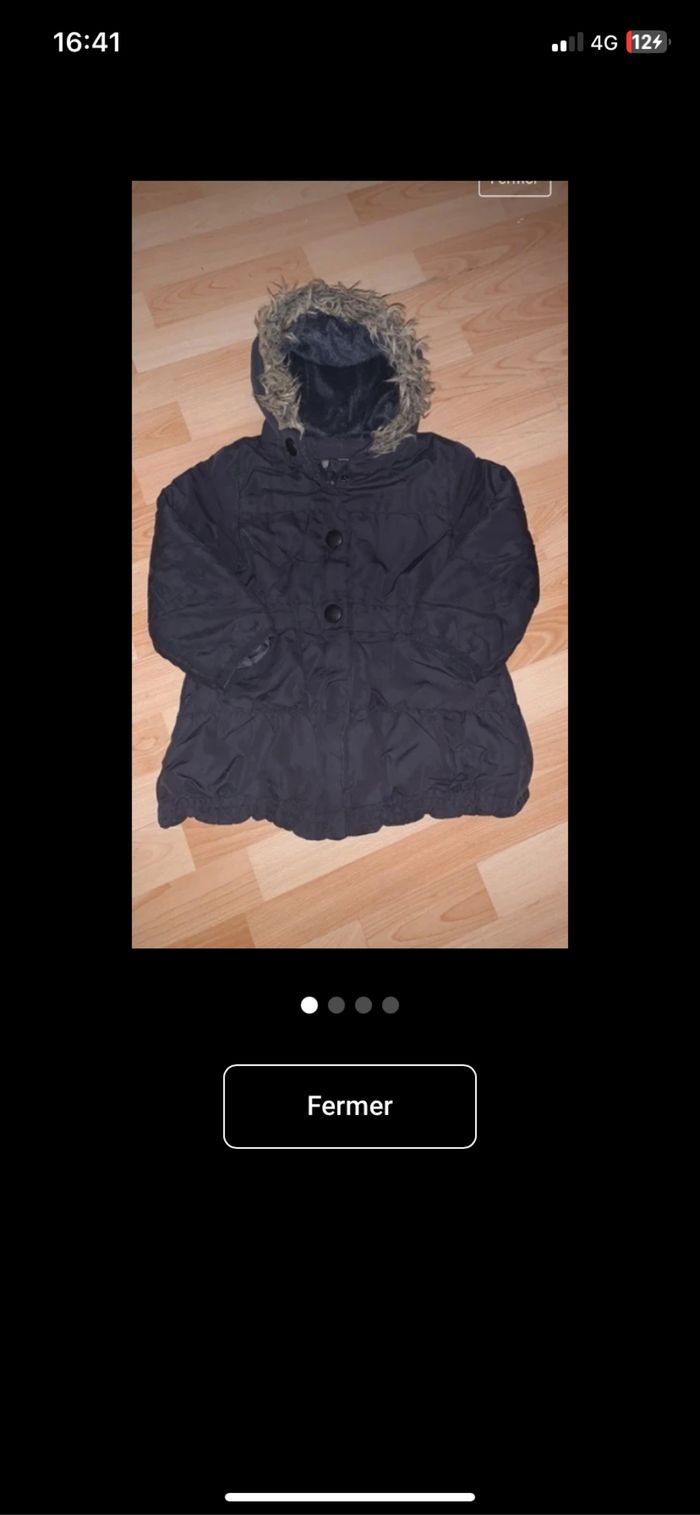Jump to the second photo indicator dot

(x=337, y=1005)
